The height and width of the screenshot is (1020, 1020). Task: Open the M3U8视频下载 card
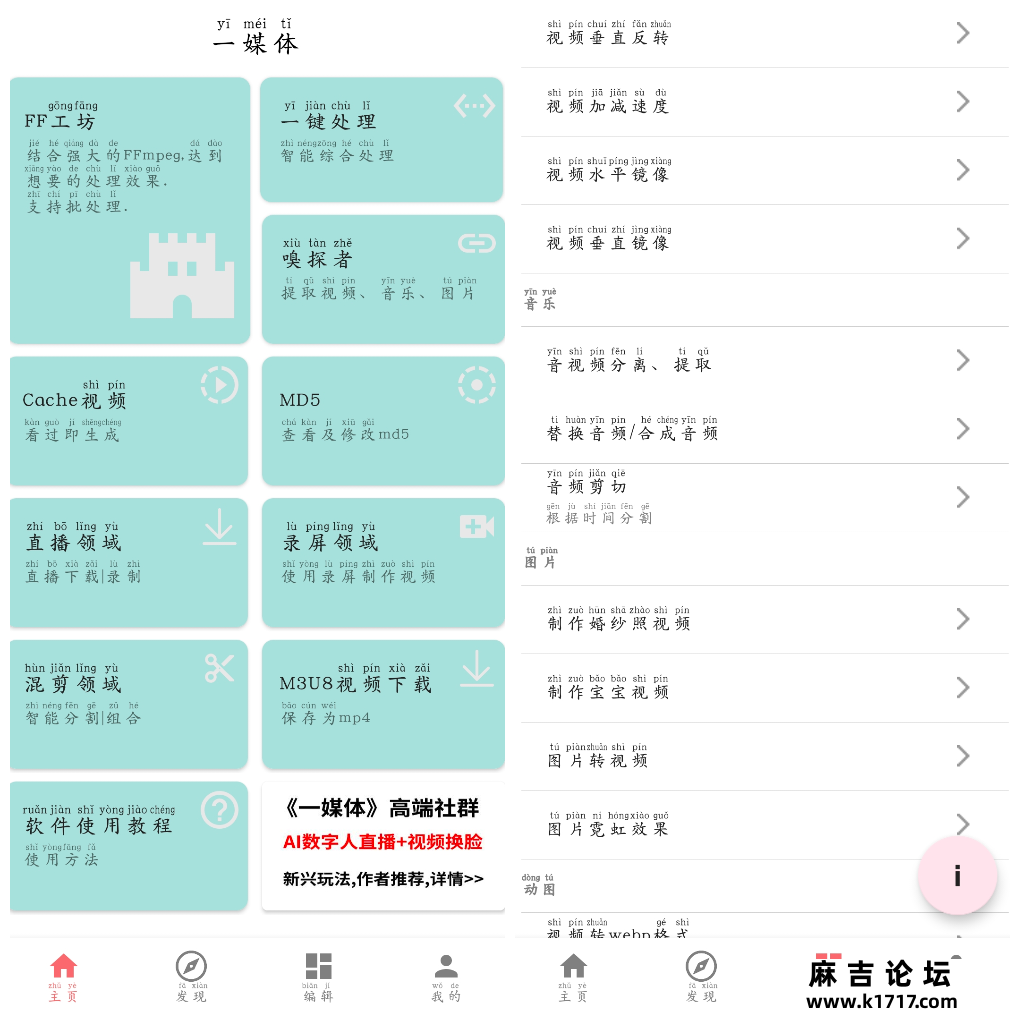382,704
